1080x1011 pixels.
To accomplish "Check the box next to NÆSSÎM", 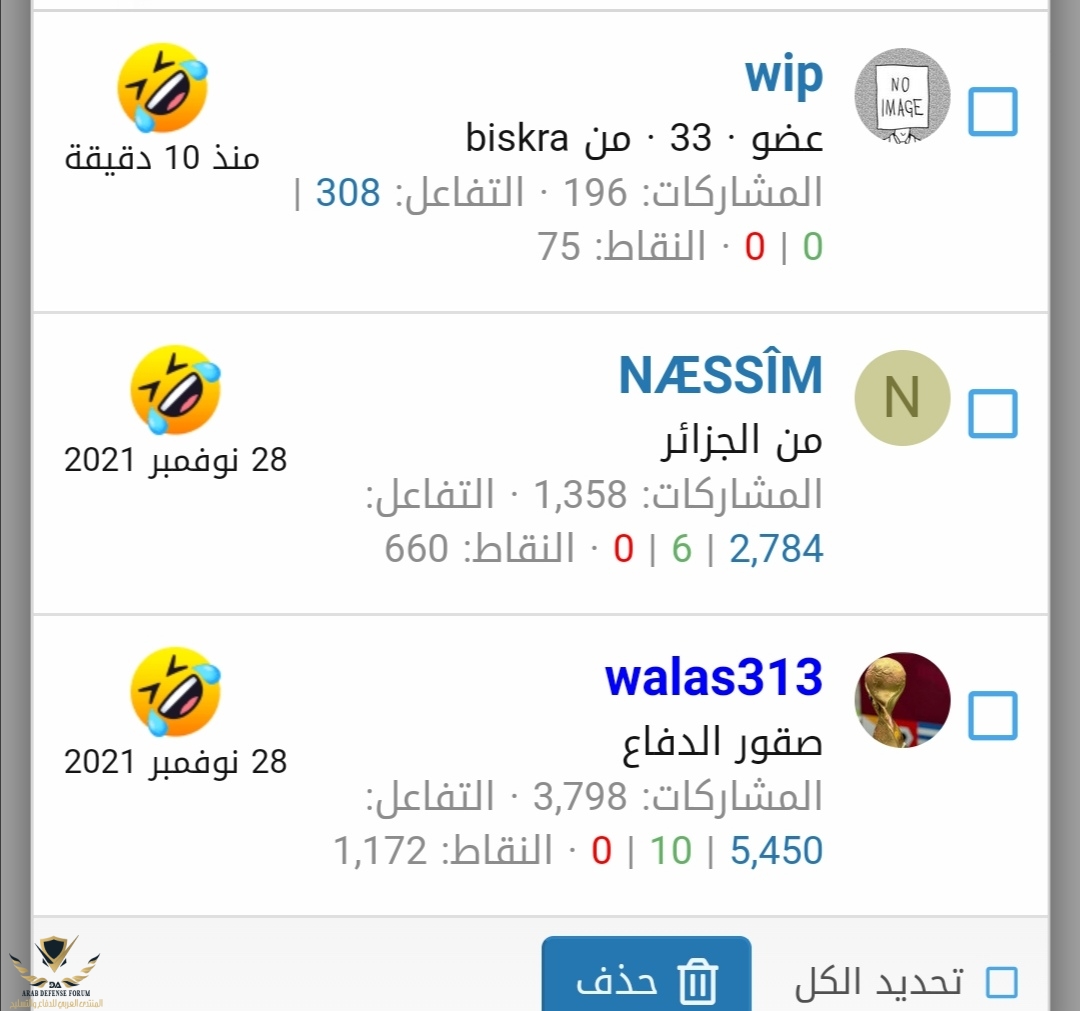I will pyautogui.click(x=993, y=414).
